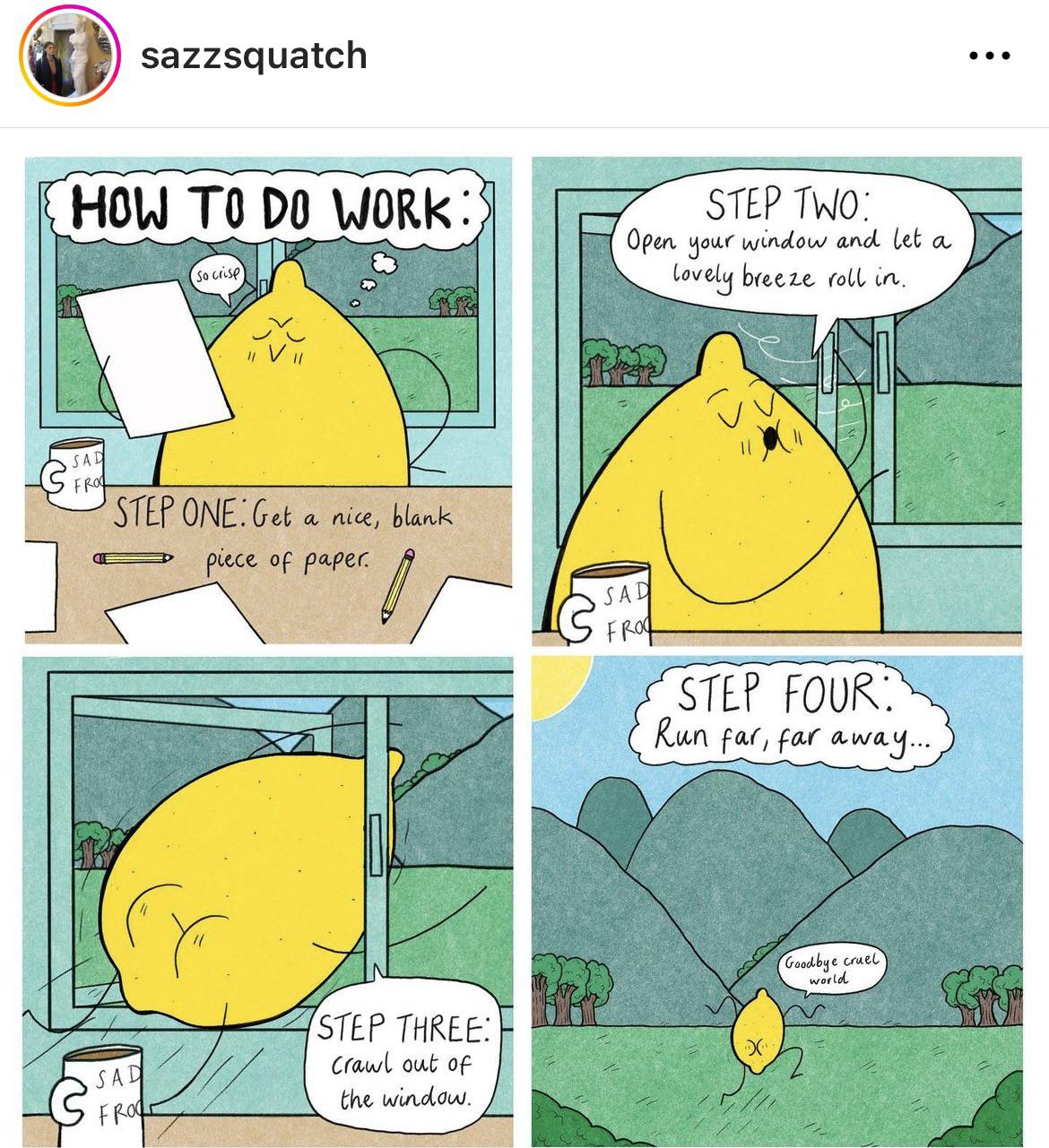Open sazzsquatch's story from the profile picture

click(69, 56)
